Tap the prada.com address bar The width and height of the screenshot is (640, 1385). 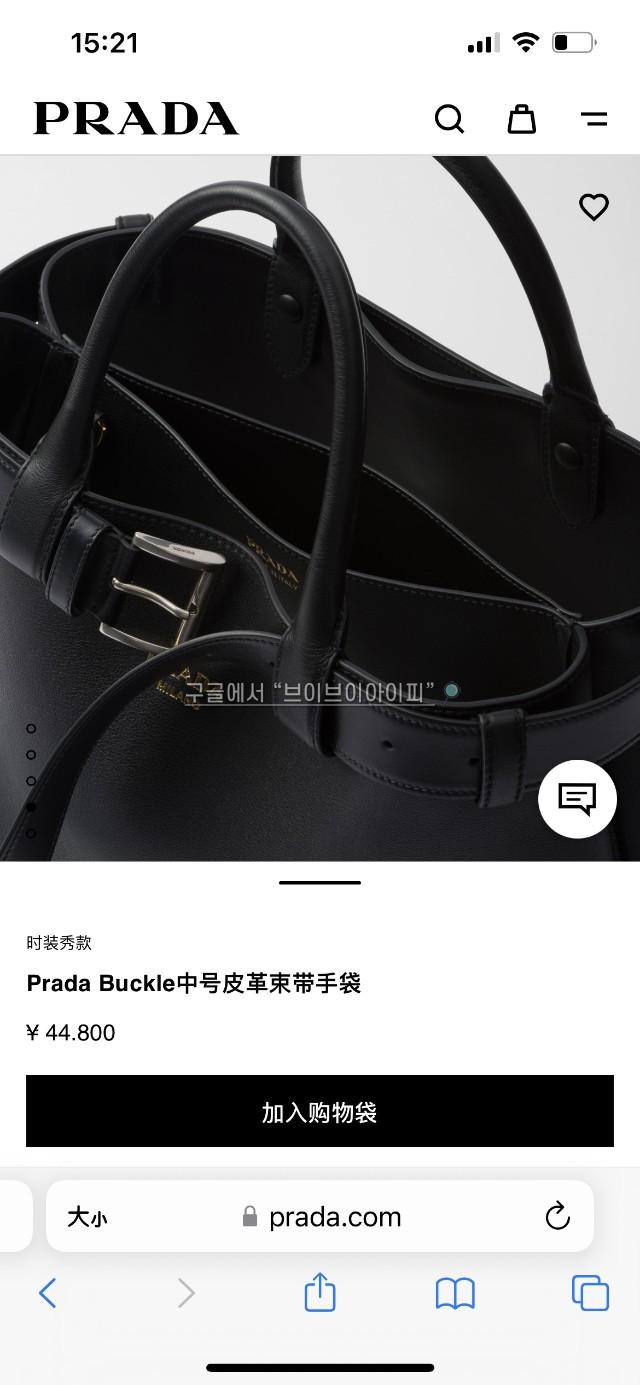[x=320, y=1217]
